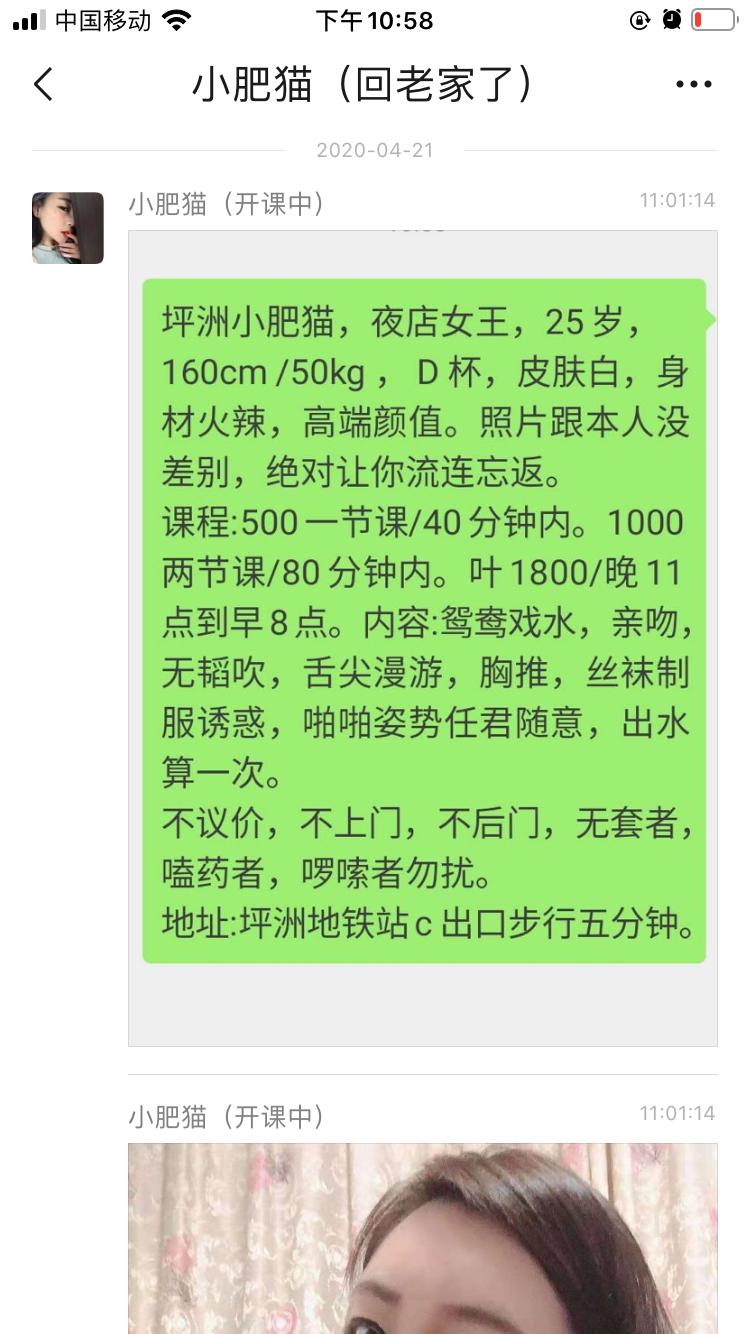Tap the second message's timestamp
The image size is (750, 1334).
(677, 1113)
